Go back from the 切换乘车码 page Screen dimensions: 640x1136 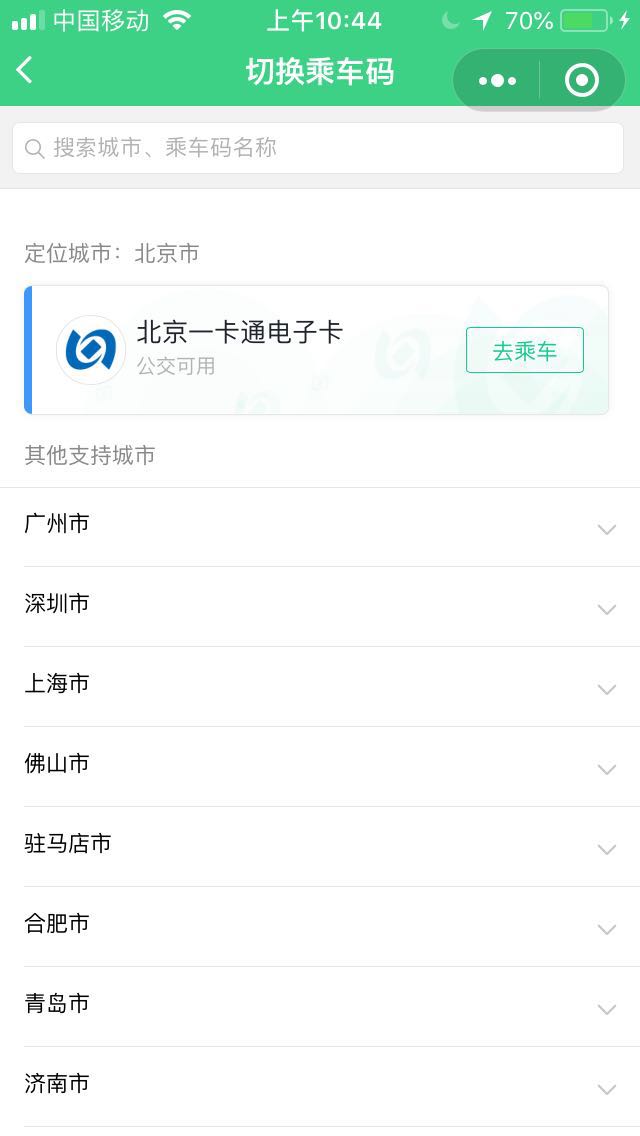(x=26, y=71)
